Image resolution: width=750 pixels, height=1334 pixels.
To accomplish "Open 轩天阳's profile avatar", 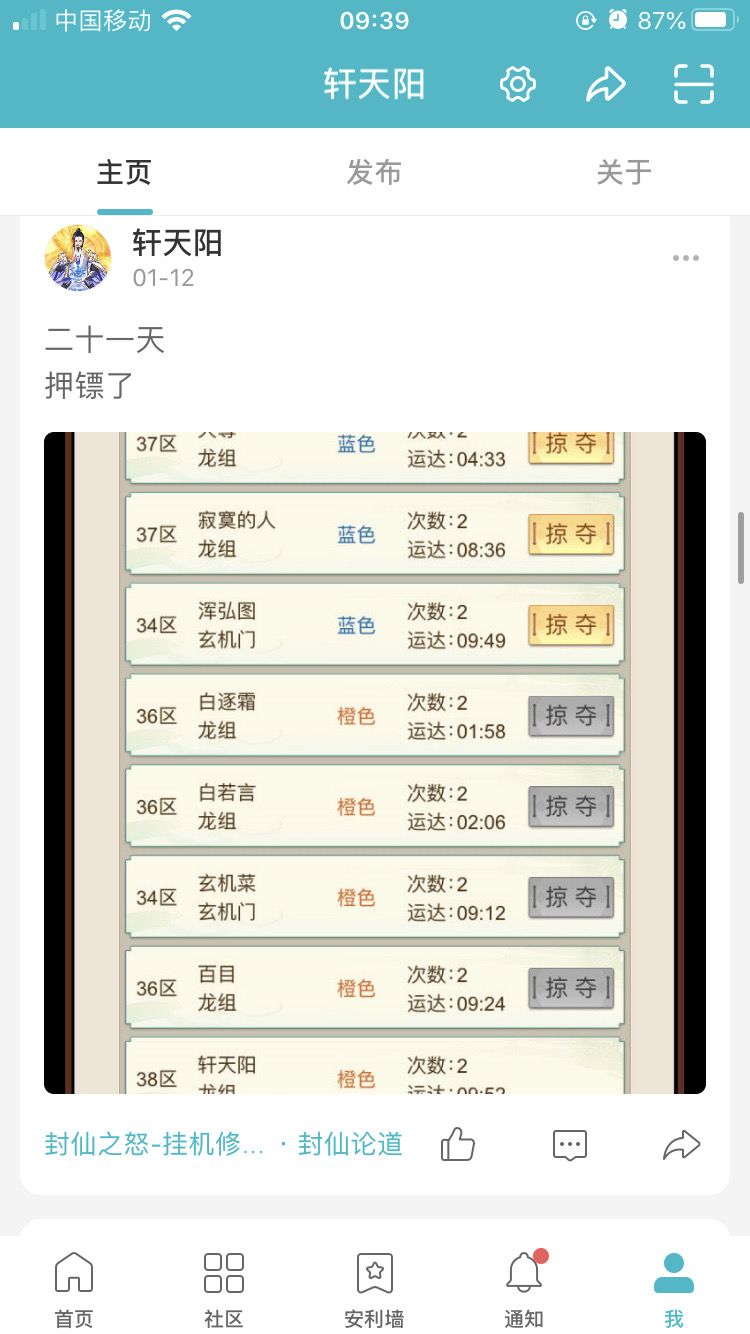I will pyautogui.click(x=79, y=257).
